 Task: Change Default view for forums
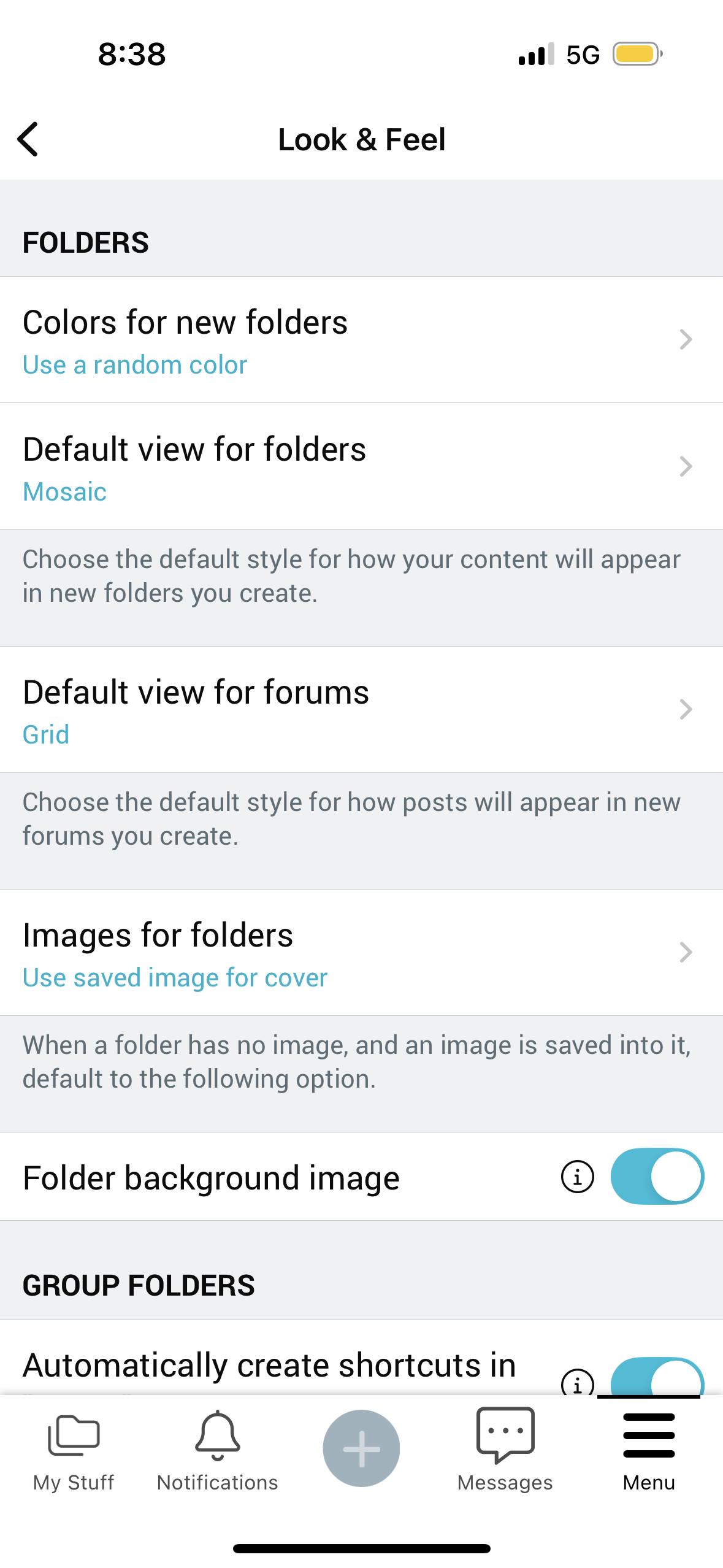tap(361, 709)
